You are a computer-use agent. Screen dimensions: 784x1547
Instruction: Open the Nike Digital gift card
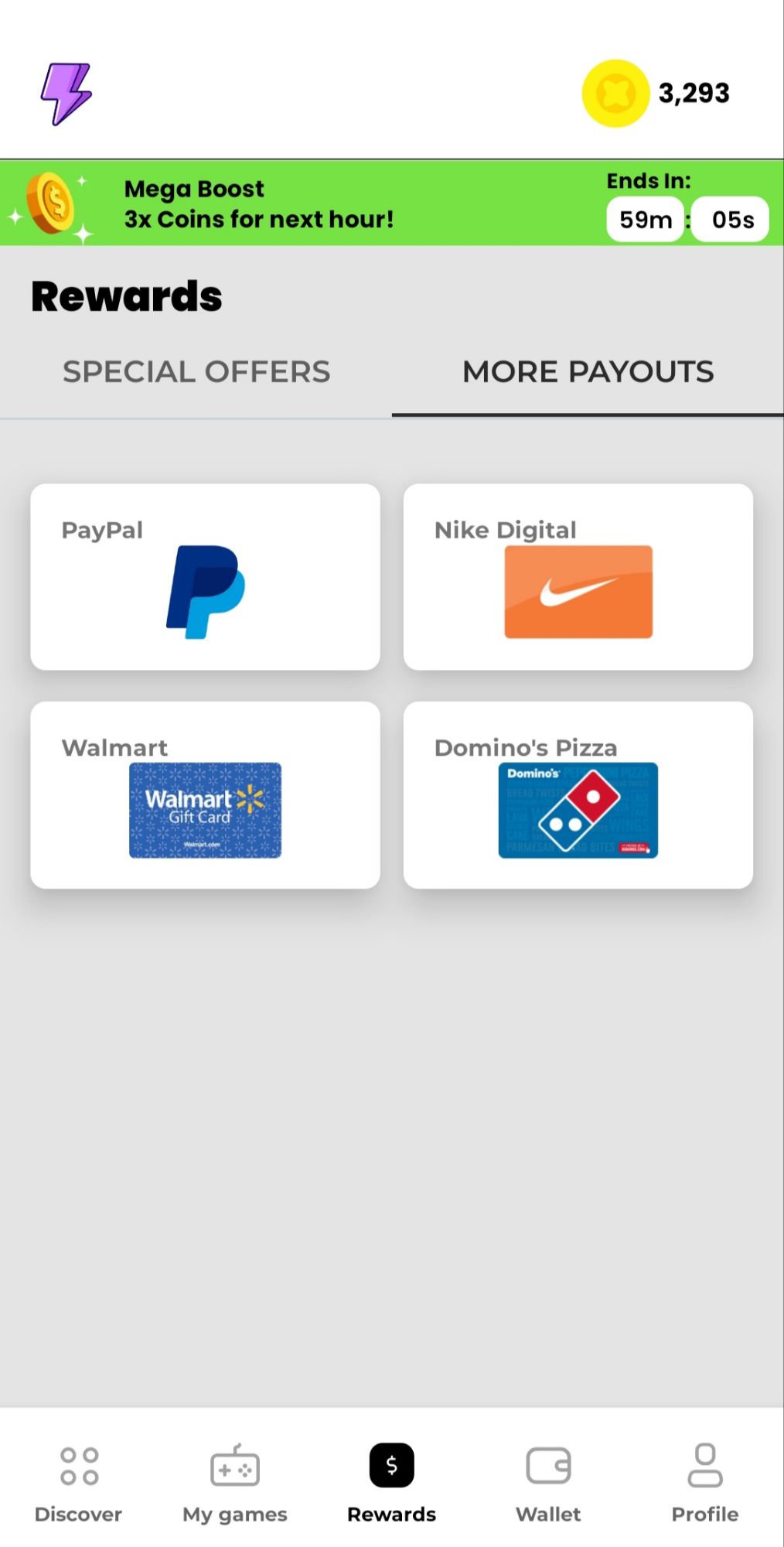[578, 577]
